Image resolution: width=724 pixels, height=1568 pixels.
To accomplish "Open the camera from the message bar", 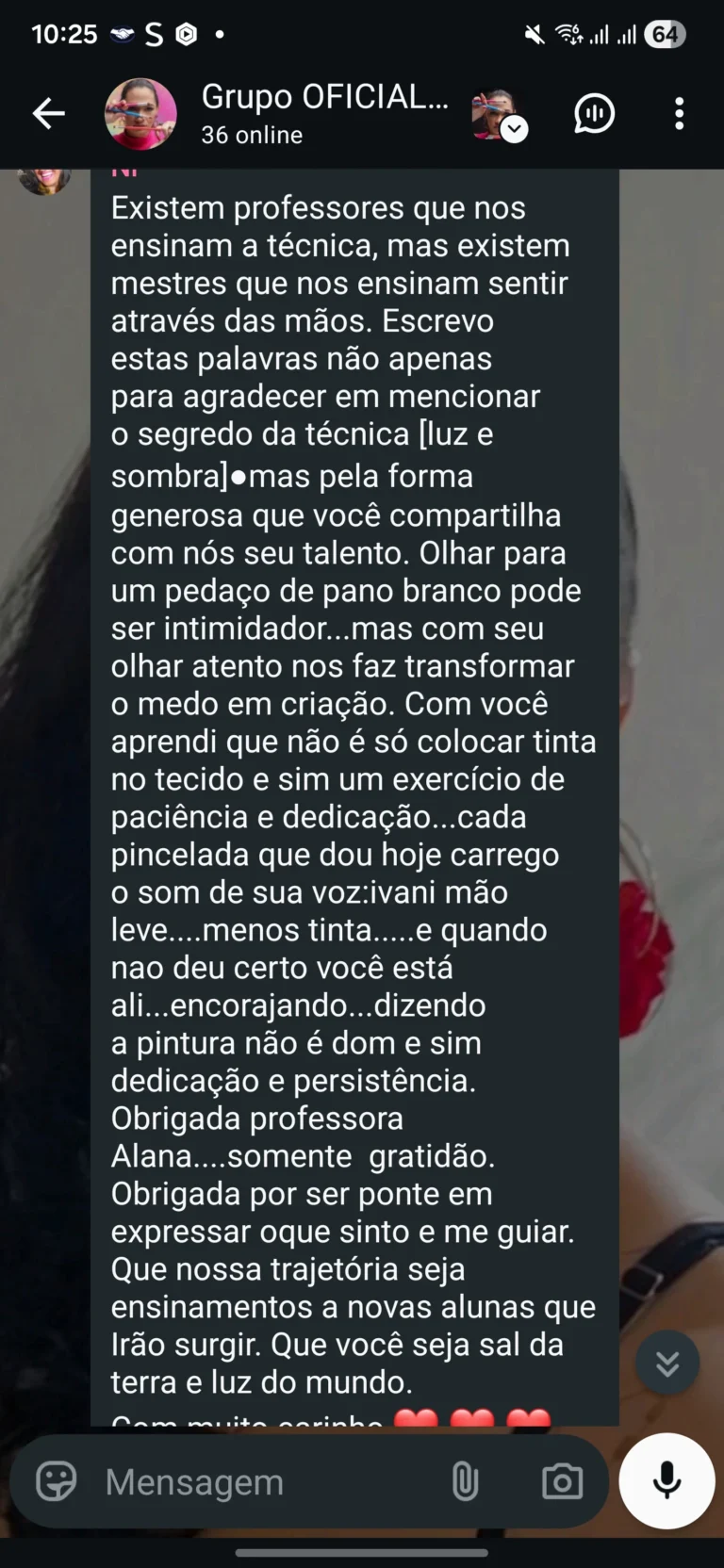I will coord(562,1482).
